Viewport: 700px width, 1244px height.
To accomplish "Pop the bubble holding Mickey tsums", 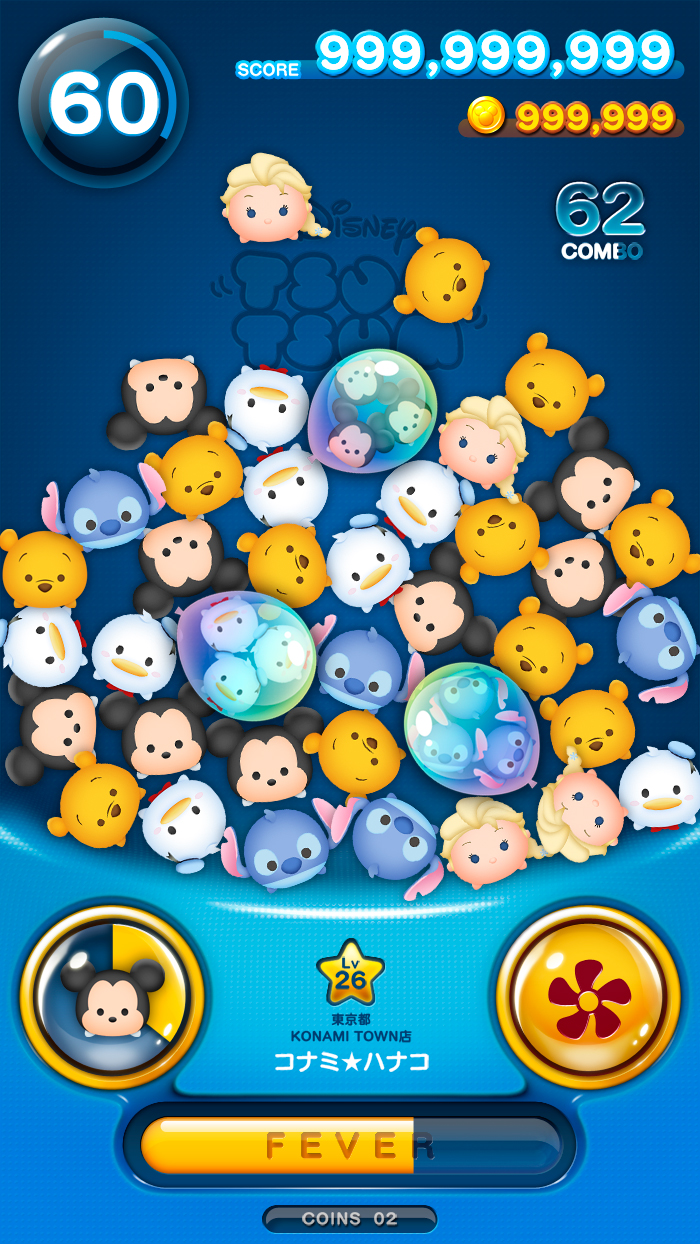I will [x=373, y=409].
